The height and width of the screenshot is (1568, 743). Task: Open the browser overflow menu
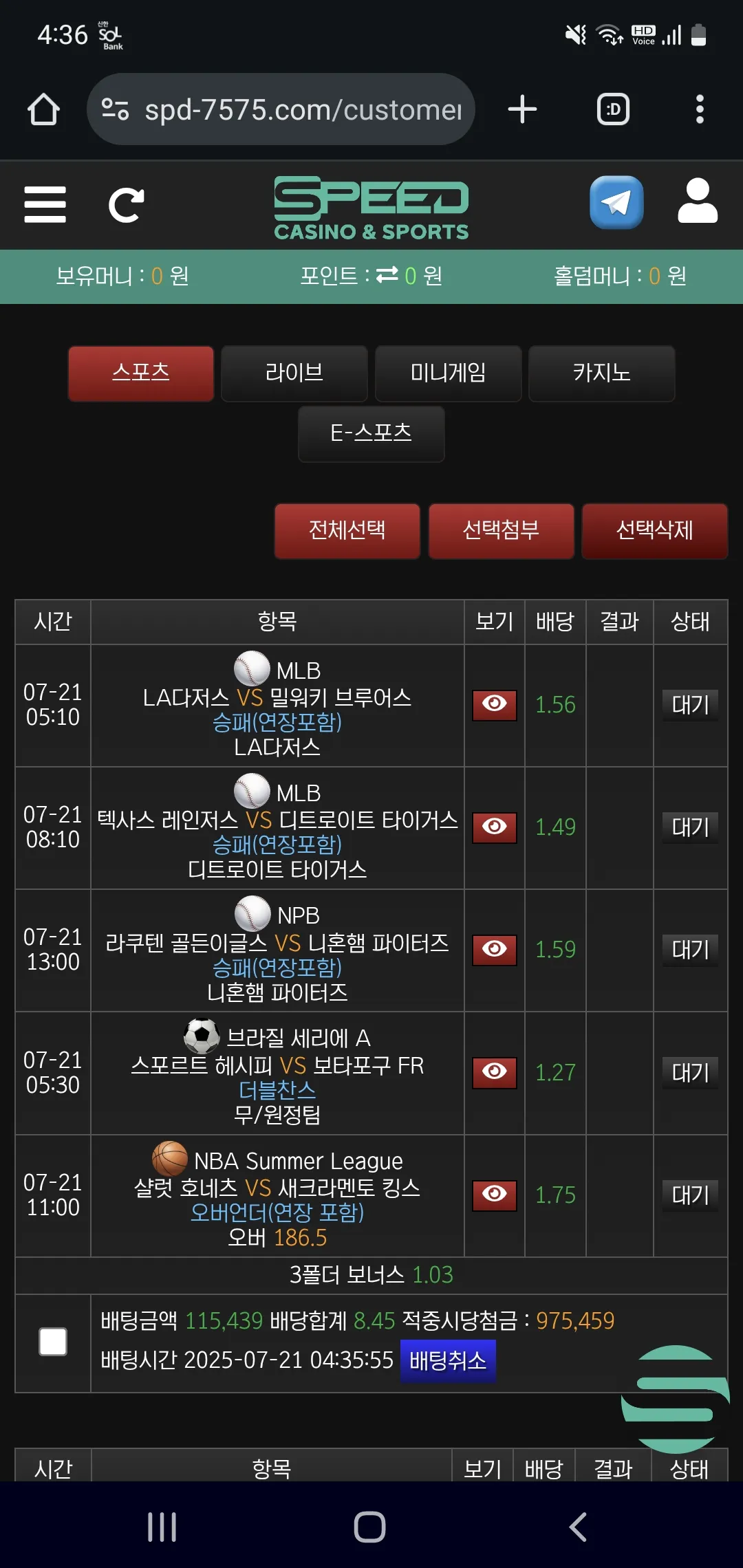[x=700, y=109]
